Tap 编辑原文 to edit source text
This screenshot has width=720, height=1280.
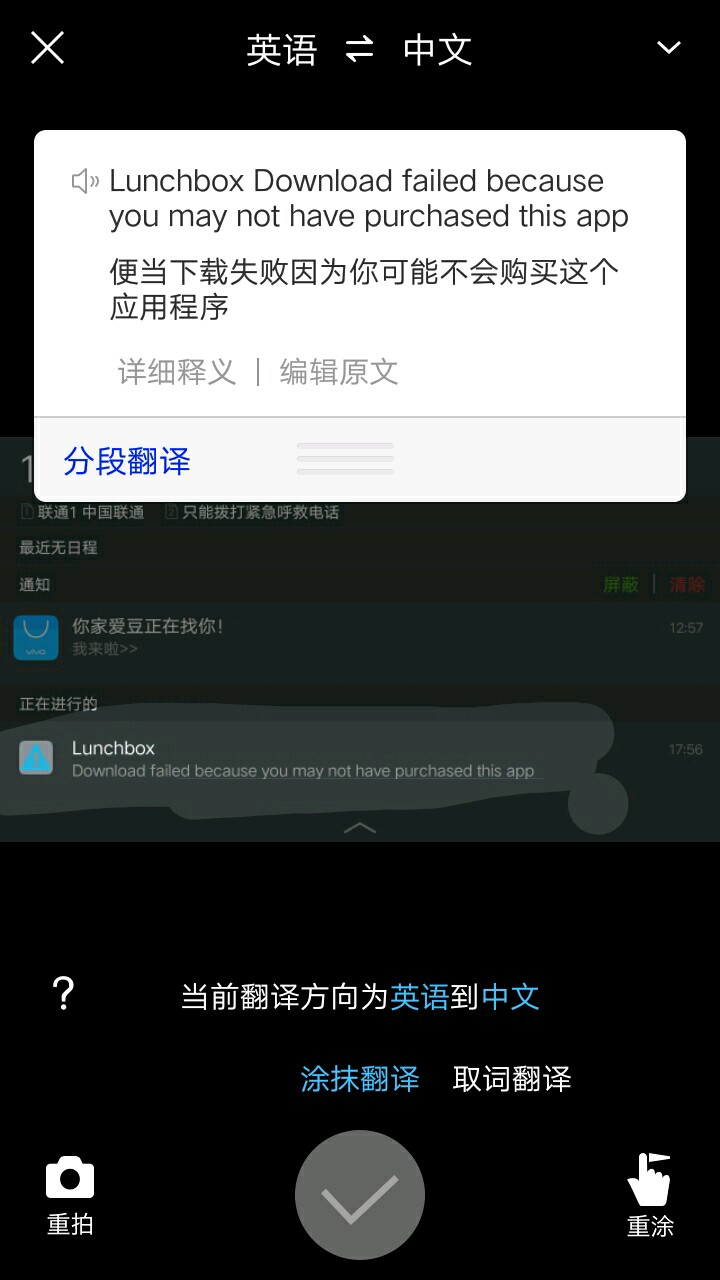[x=339, y=372]
